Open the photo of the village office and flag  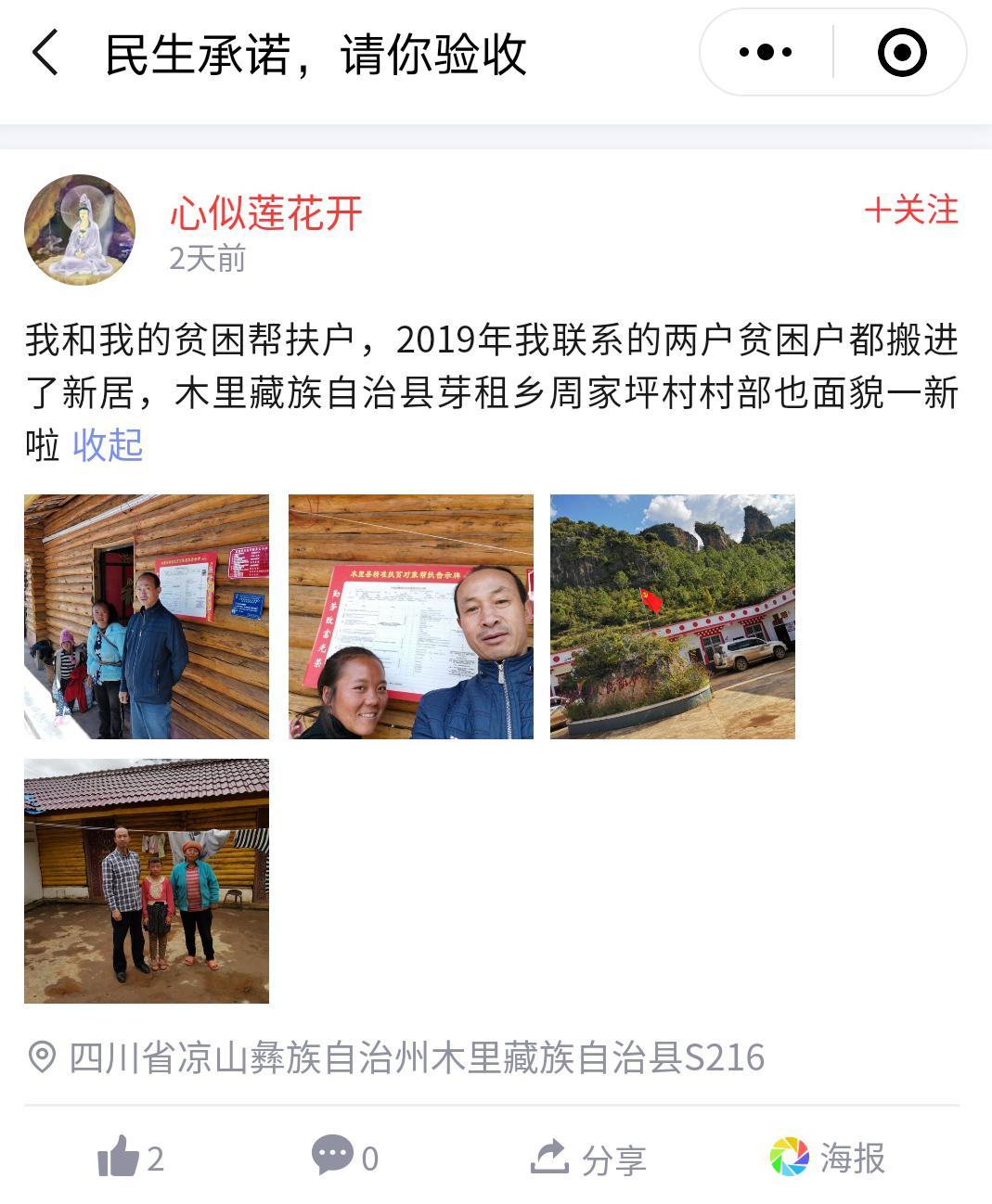point(673,617)
